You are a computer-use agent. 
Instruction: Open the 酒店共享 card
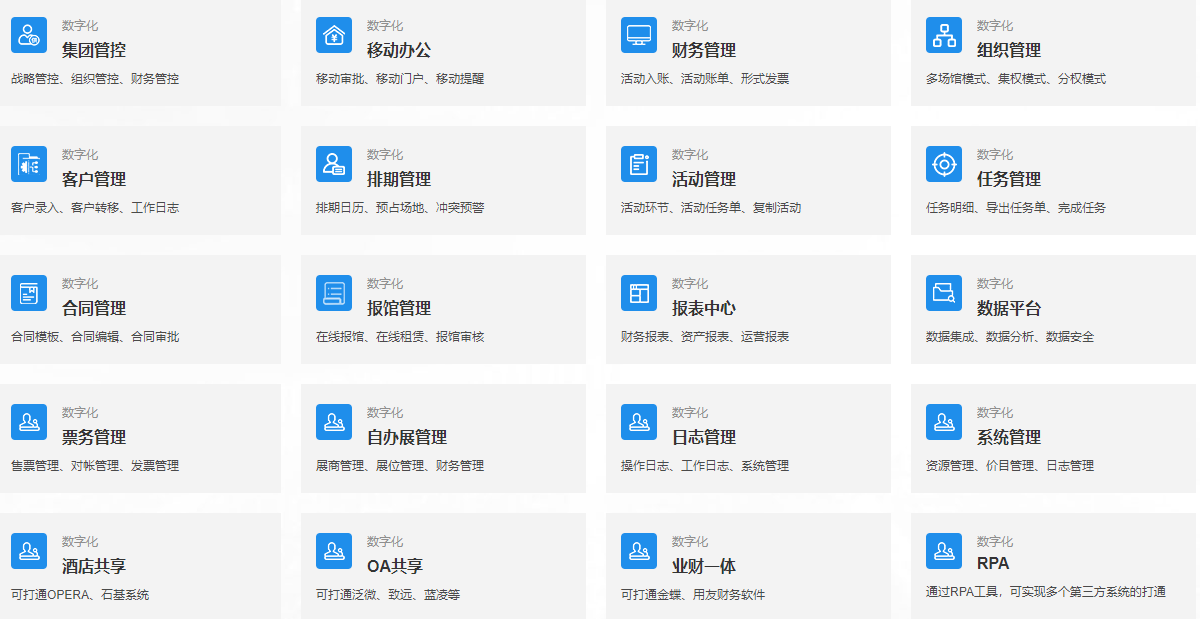pos(93,566)
